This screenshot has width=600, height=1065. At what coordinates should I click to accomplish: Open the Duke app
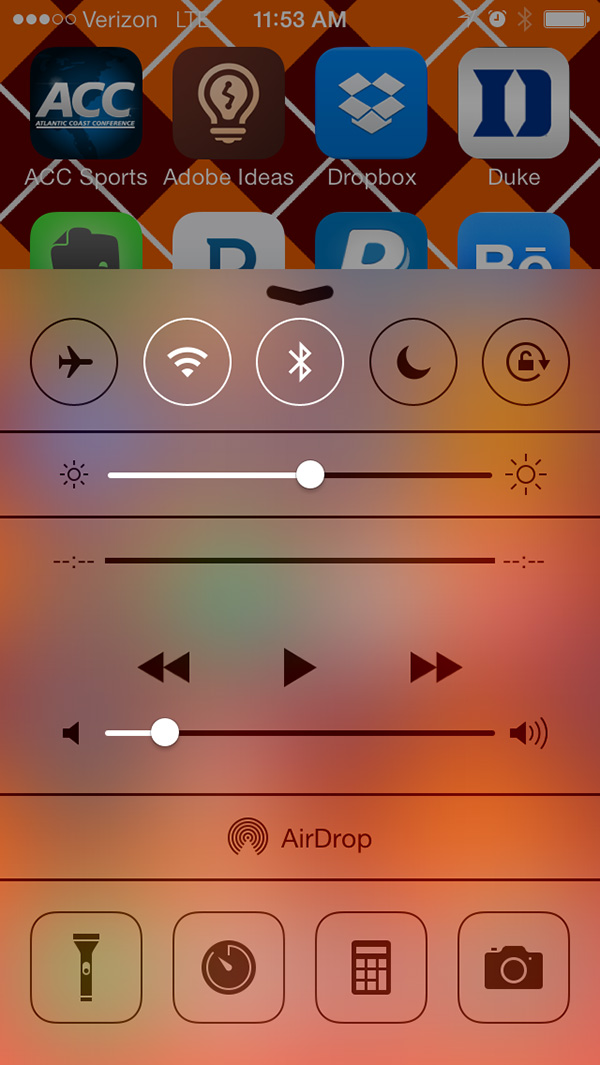point(514,103)
